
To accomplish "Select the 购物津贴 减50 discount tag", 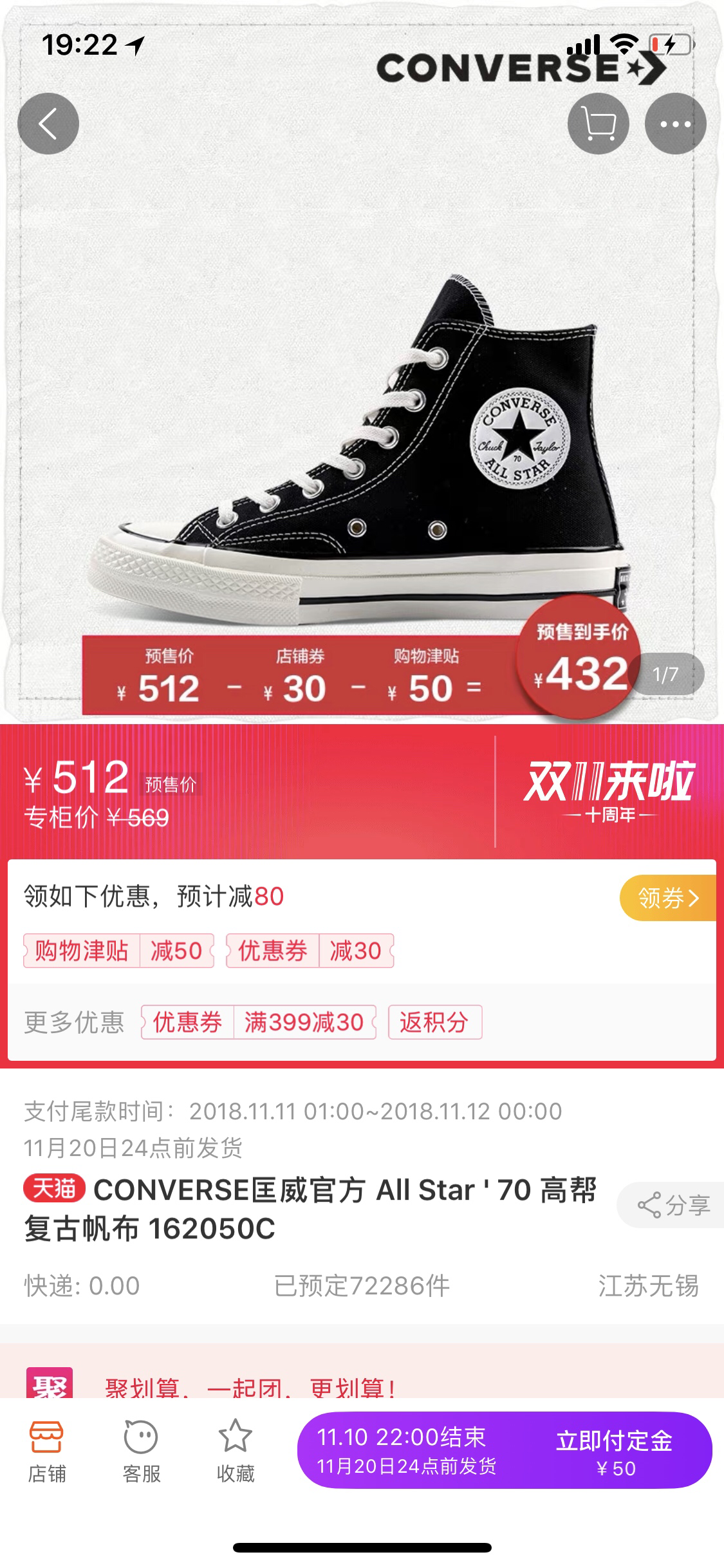I will click(118, 951).
